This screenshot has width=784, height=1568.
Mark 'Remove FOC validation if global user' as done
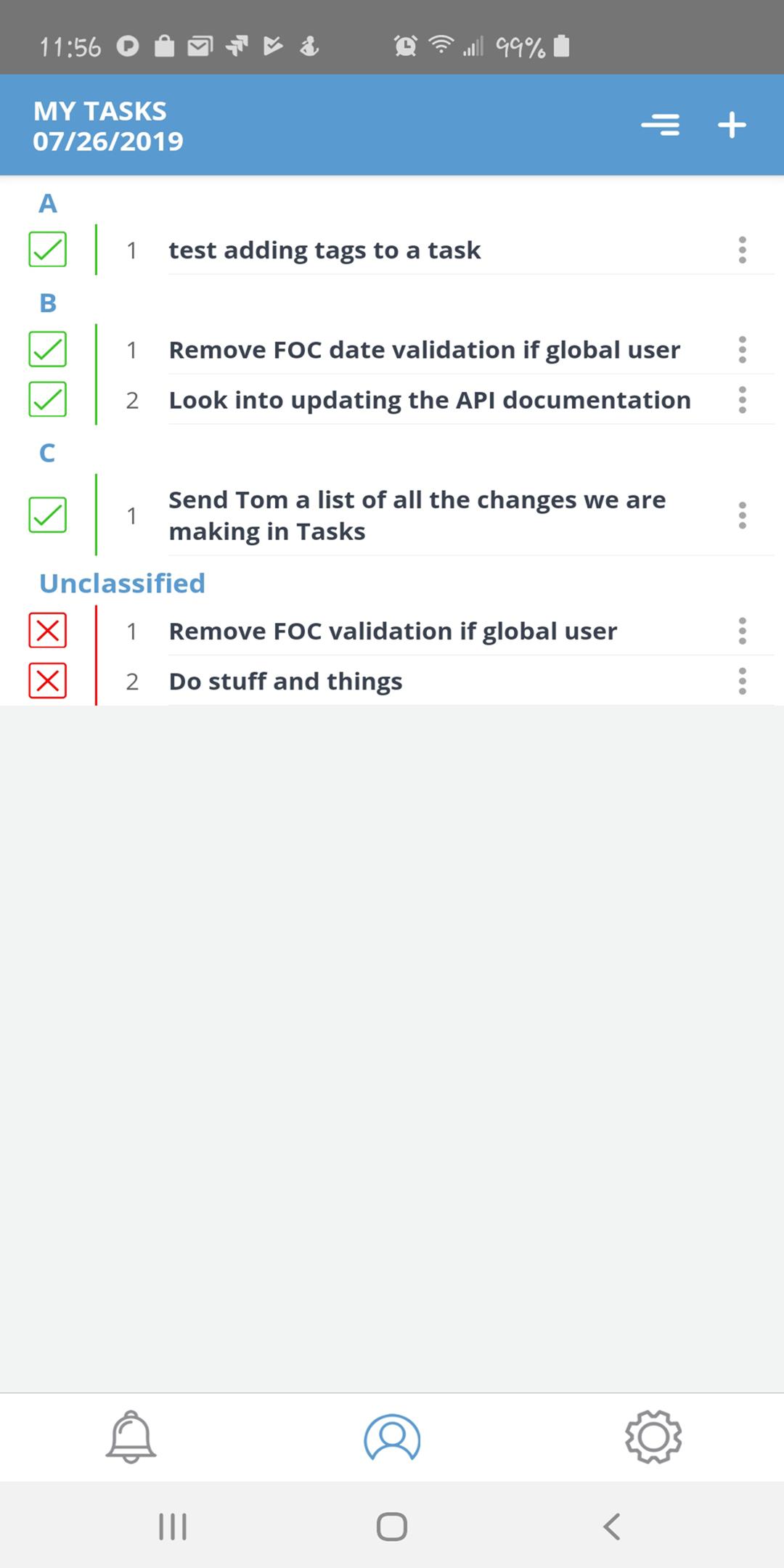coord(48,630)
